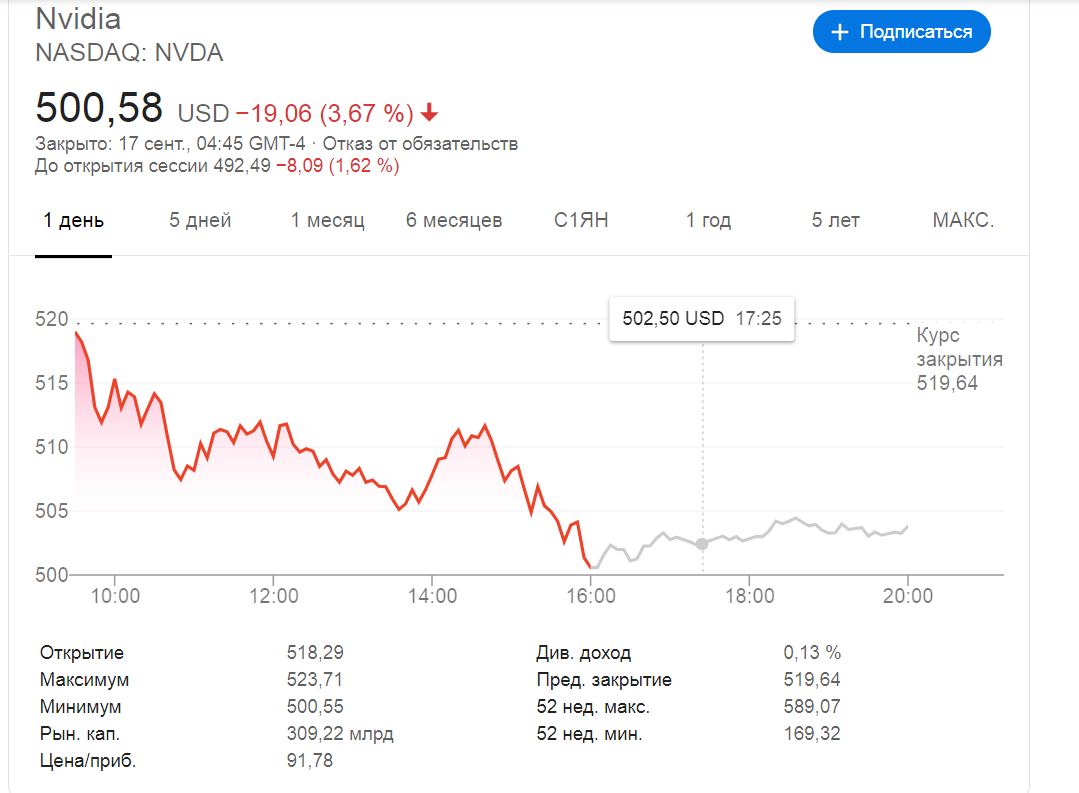Switch to the 5 дней range
The height and width of the screenshot is (793, 1079).
point(200,221)
